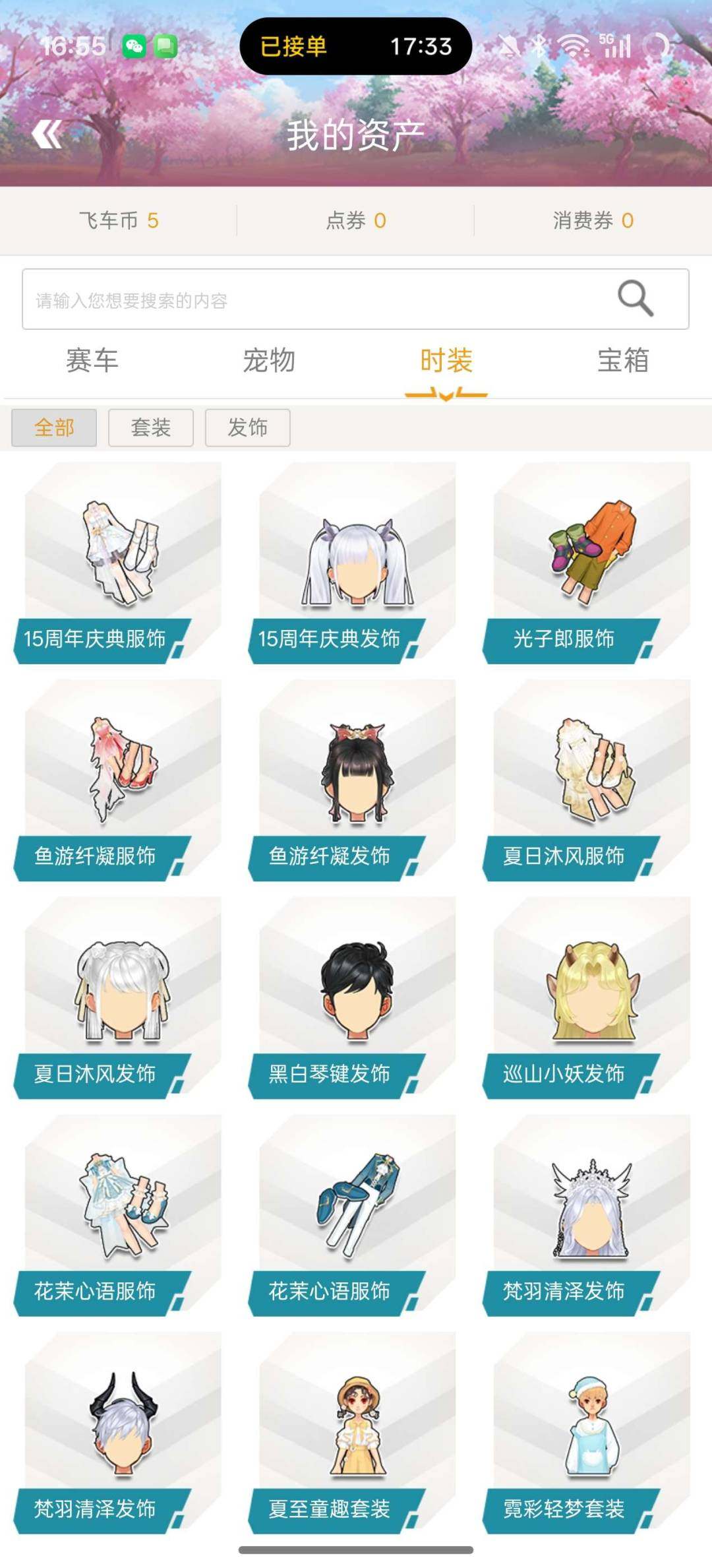Tap the green Messages icon in status bar
Image resolution: width=712 pixels, height=1568 pixels.
(167, 47)
